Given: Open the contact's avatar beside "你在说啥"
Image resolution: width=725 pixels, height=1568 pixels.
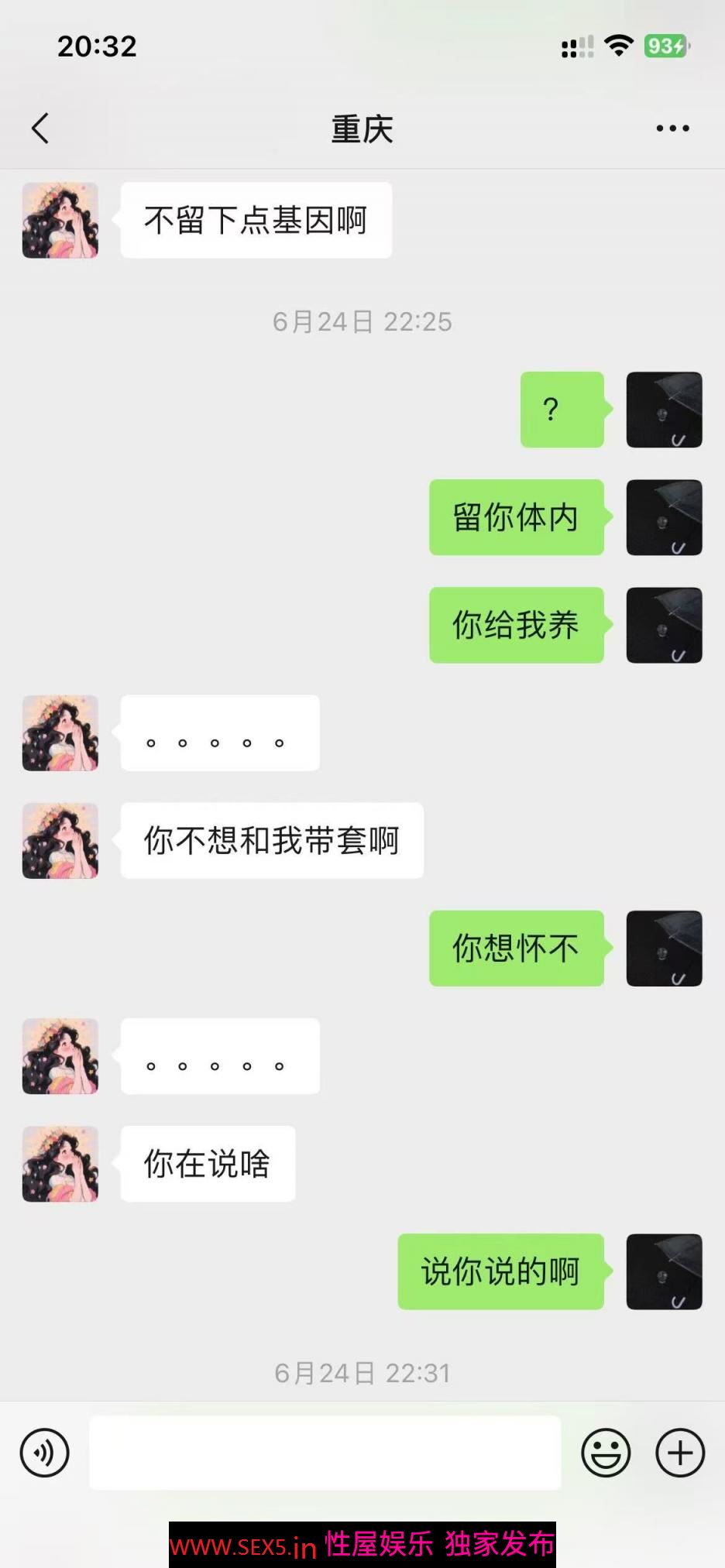Looking at the screenshot, I should coord(60,1164).
